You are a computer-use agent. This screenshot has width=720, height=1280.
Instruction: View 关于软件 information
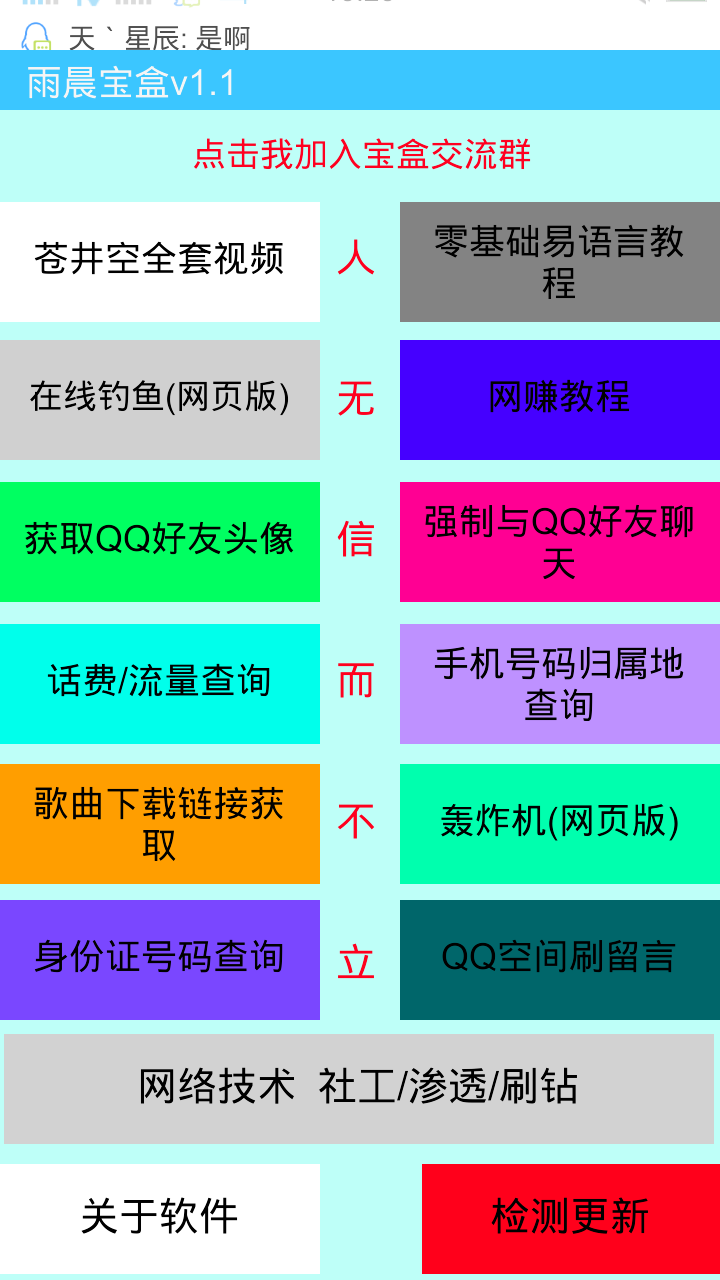[160, 1216]
